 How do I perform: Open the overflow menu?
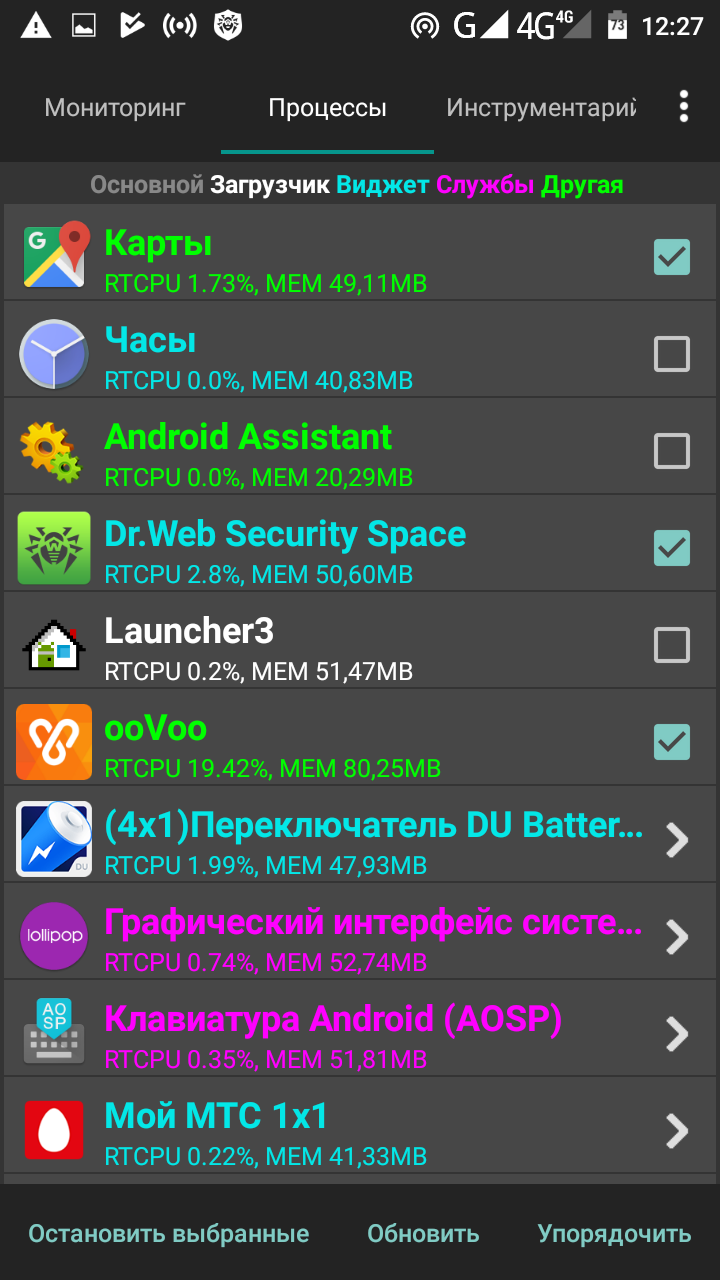[x=684, y=107]
